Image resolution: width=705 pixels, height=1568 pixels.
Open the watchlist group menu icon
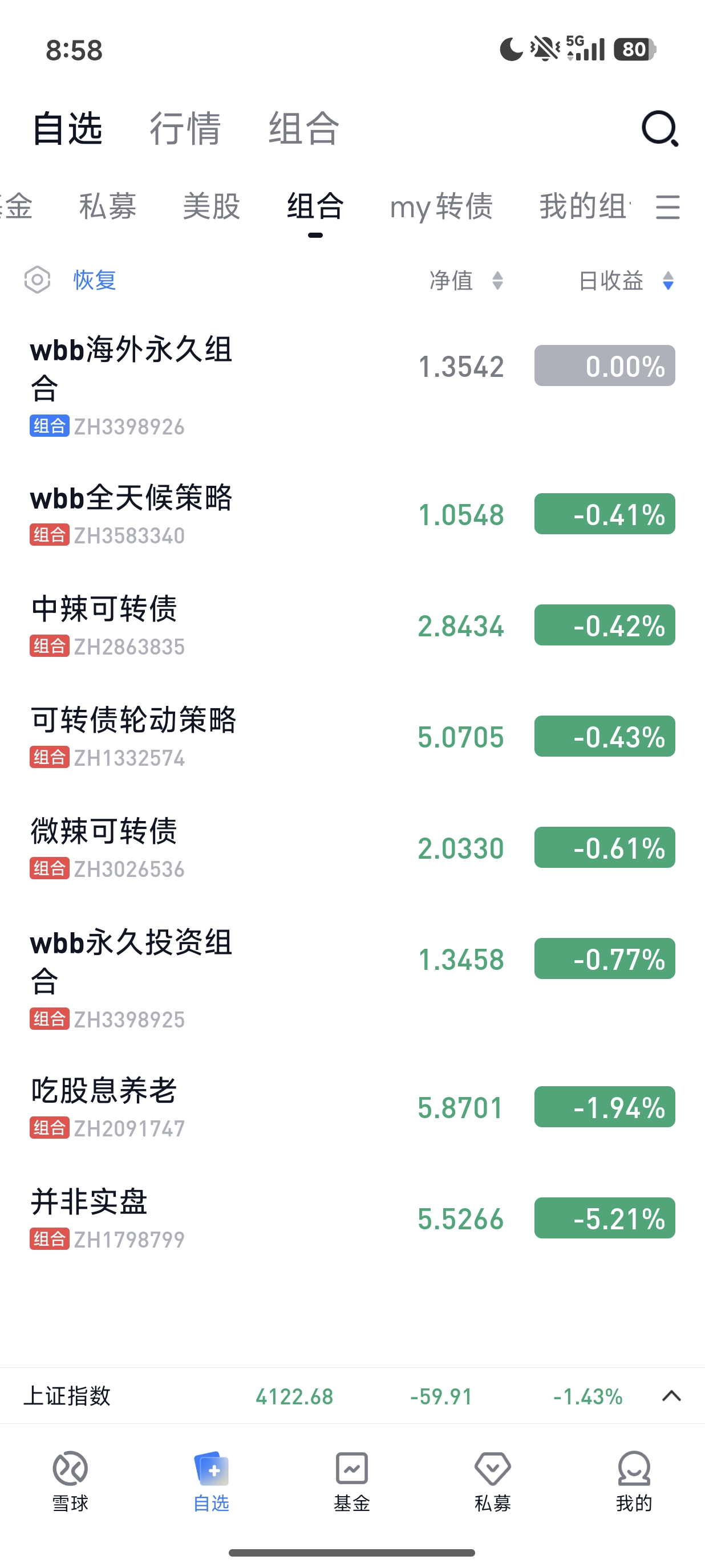click(x=667, y=206)
